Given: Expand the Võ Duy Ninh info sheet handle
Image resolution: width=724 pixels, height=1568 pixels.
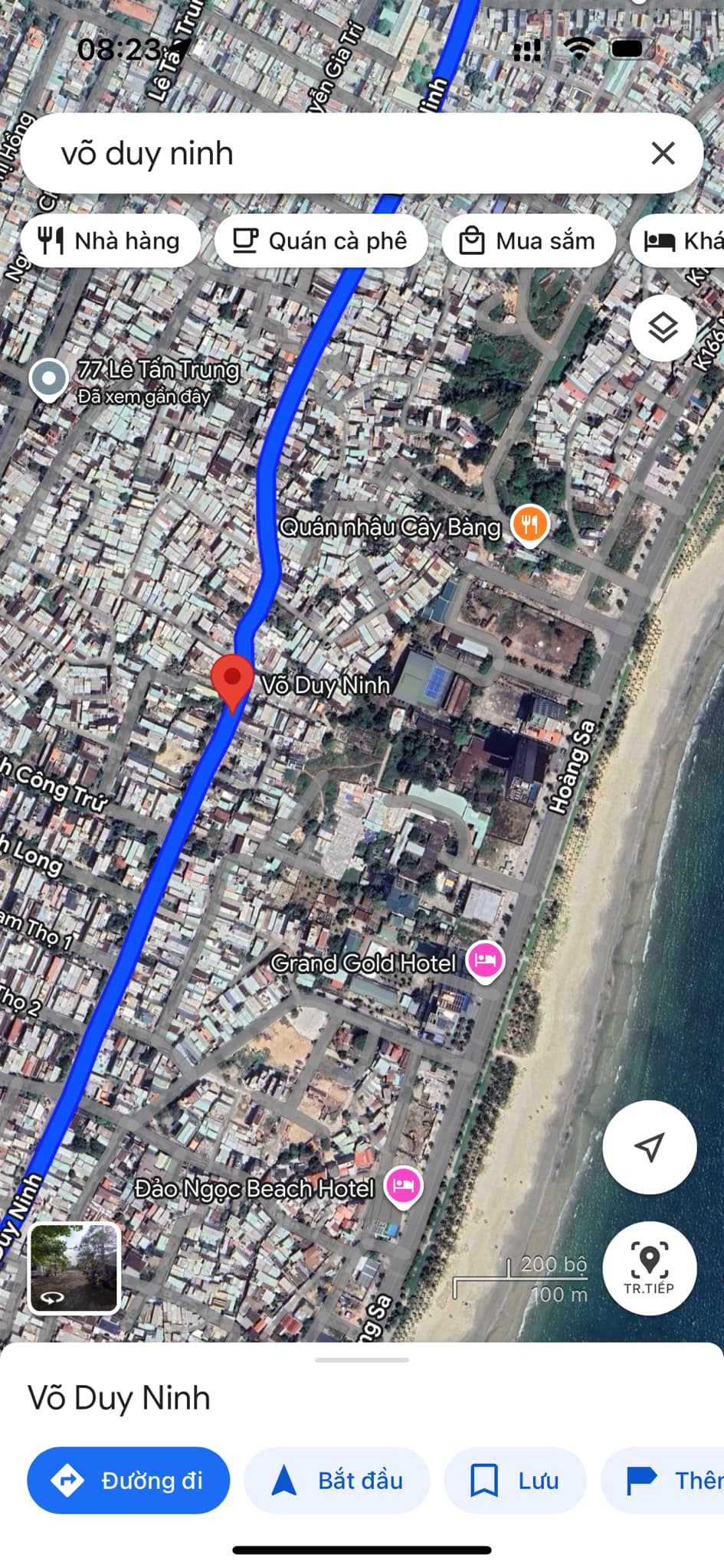Looking at the screenshot, I should tap(362, 1360).
